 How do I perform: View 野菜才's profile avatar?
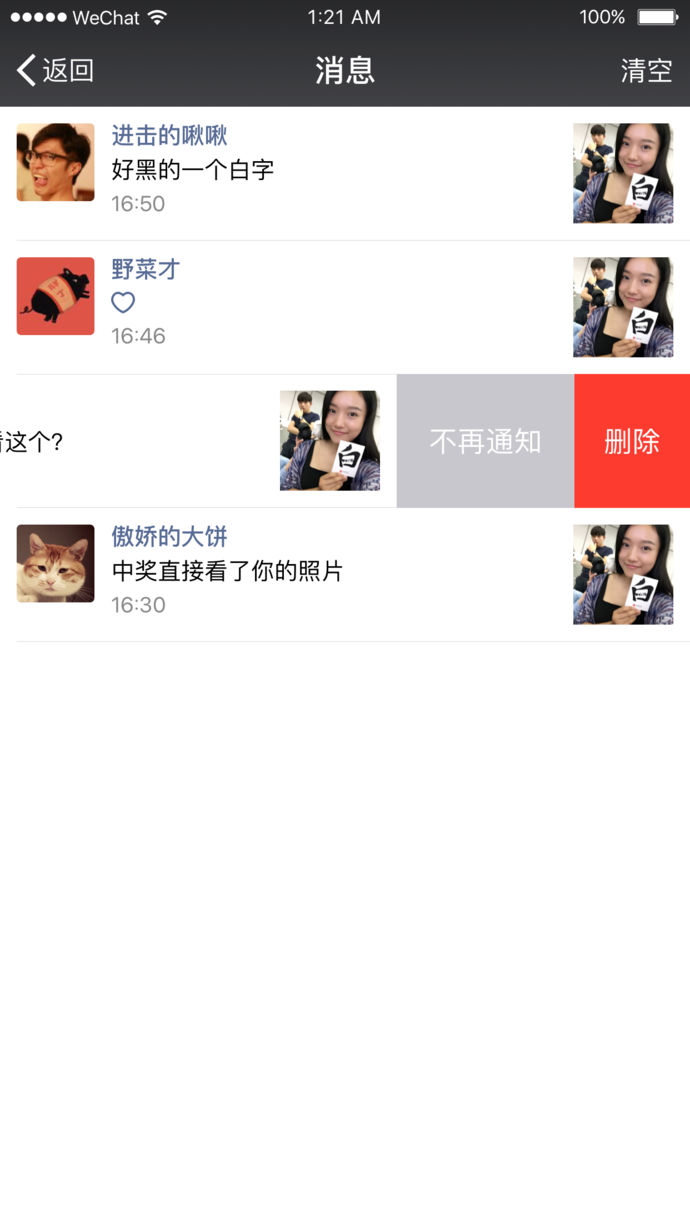(x=56, y=296)
